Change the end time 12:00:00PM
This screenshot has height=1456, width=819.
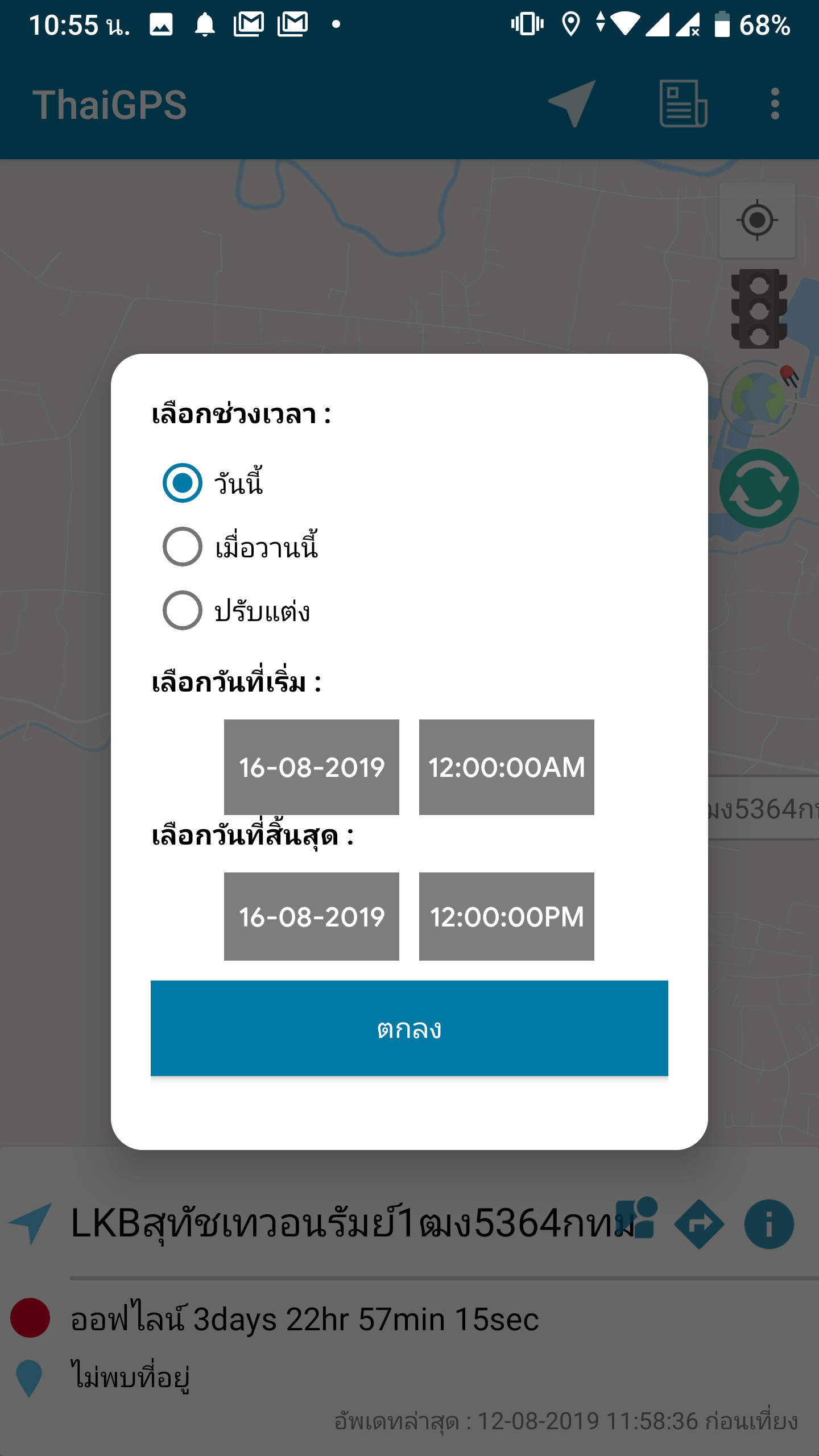[506, 916]
